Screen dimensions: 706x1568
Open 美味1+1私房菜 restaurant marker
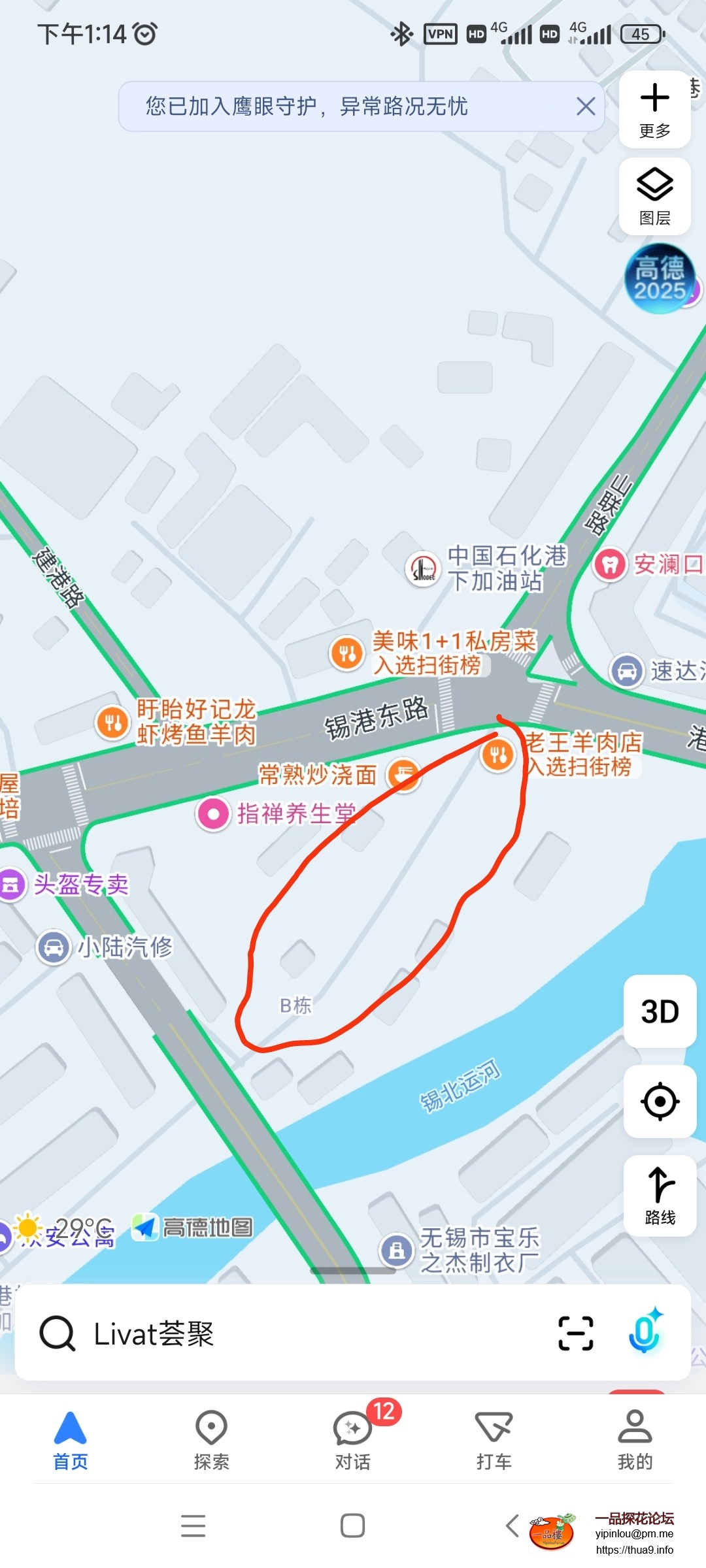tap(347, 652)
